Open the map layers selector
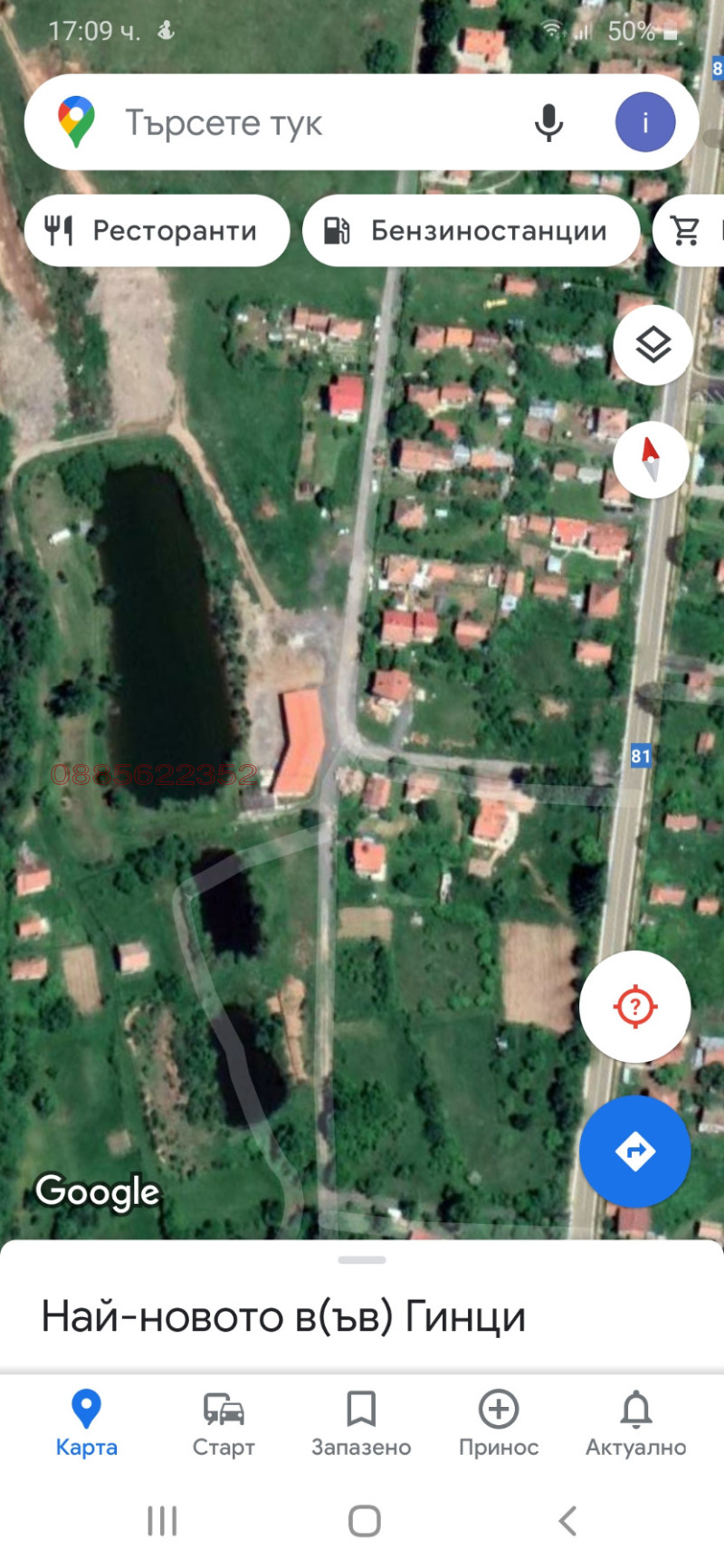This screenshot has height=1568, width=724. click(x=653, y=345)
